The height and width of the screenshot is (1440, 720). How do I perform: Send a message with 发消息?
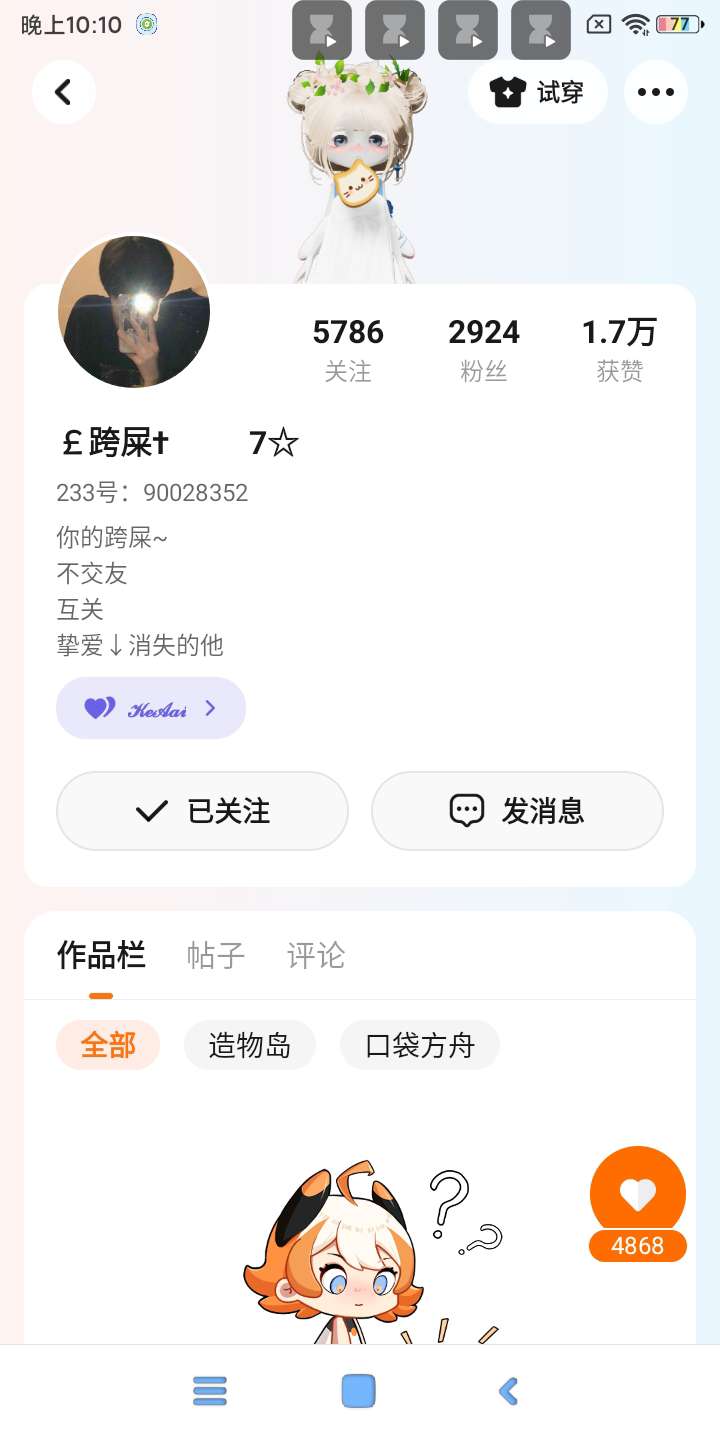[x=517, y=811]
